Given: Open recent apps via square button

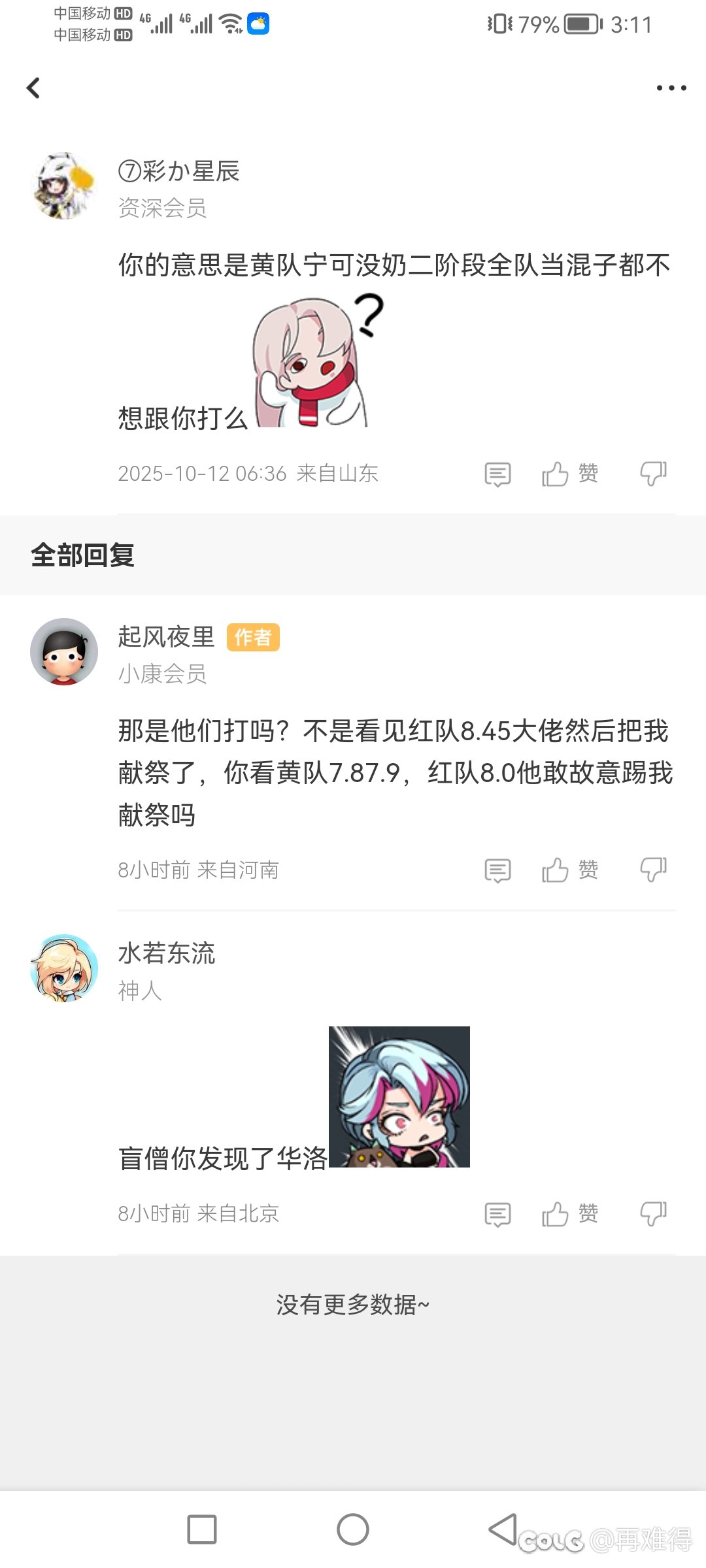Looking at the screenshot, I should tap(202, 1529).
